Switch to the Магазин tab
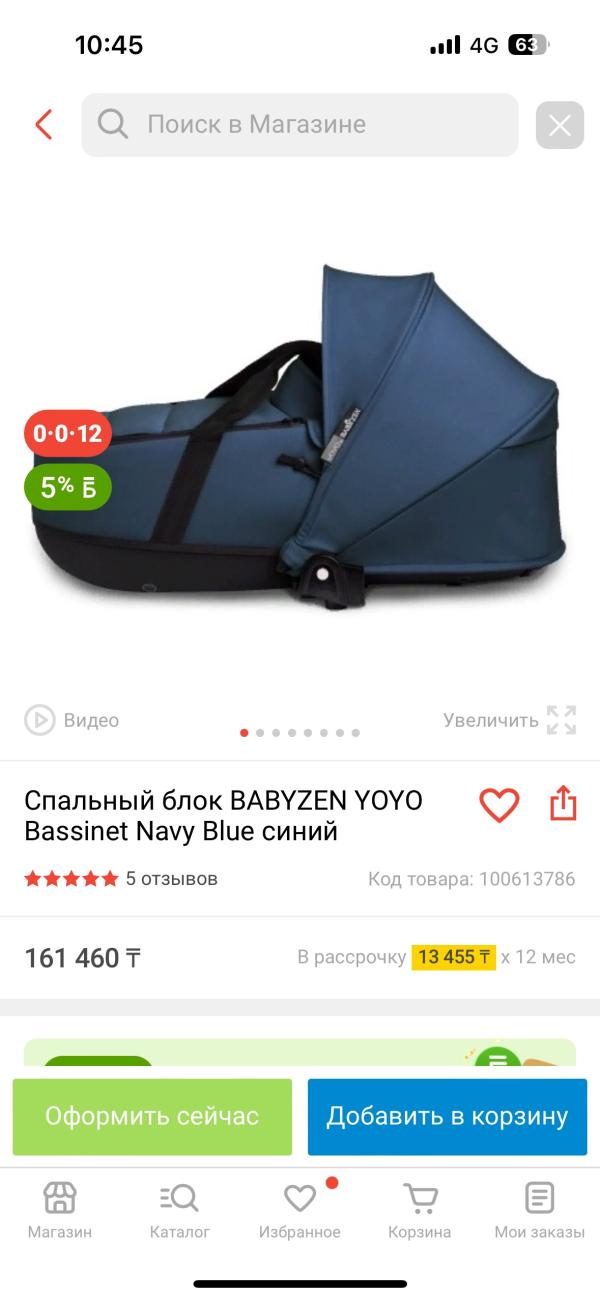Viewport: 600px width, 1300px height. [x=60, y=1210]
